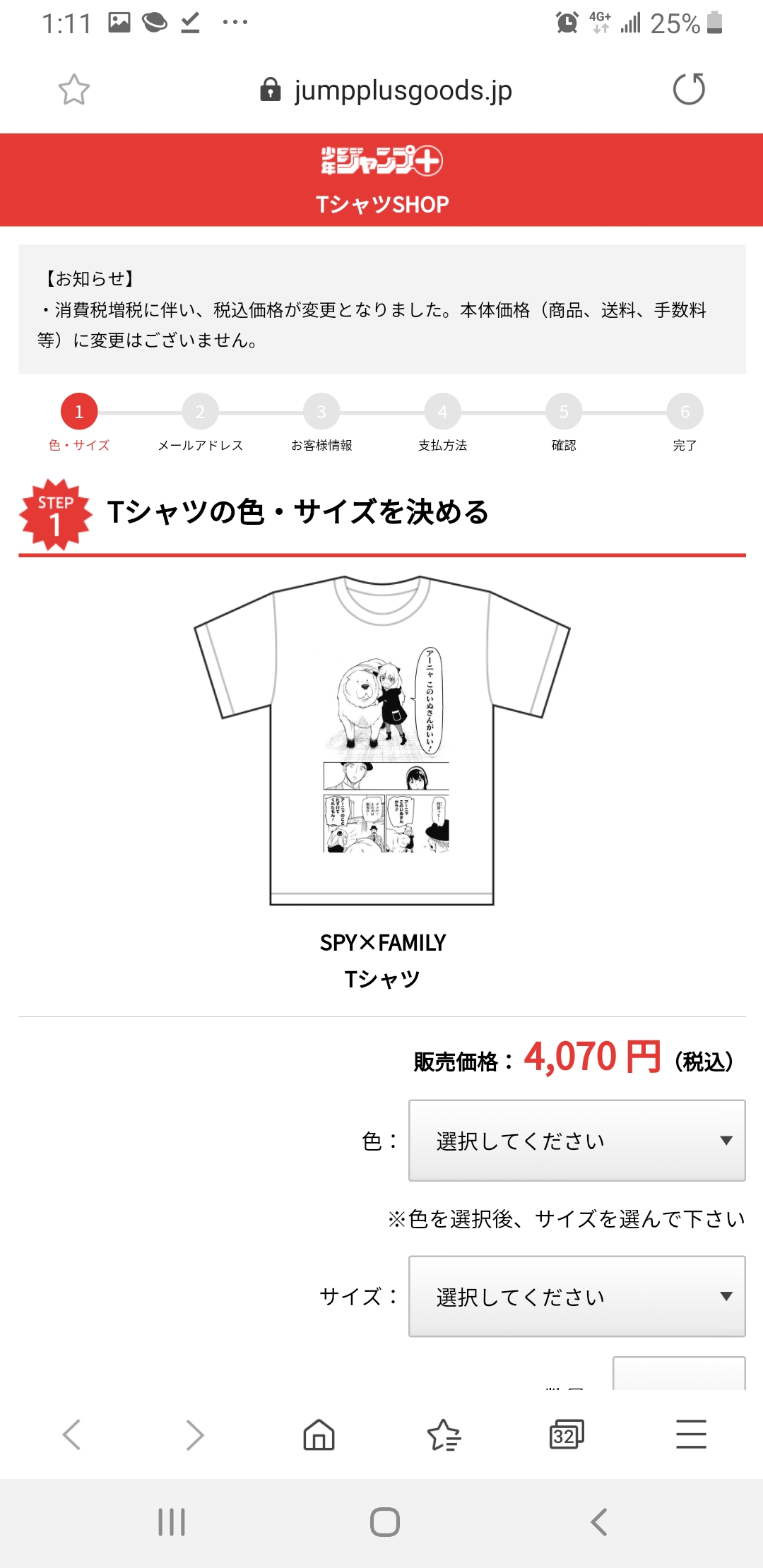Open the サイズ size dropdown
This screenshot has height=1568, width=763.
[x=576, y=1296]
